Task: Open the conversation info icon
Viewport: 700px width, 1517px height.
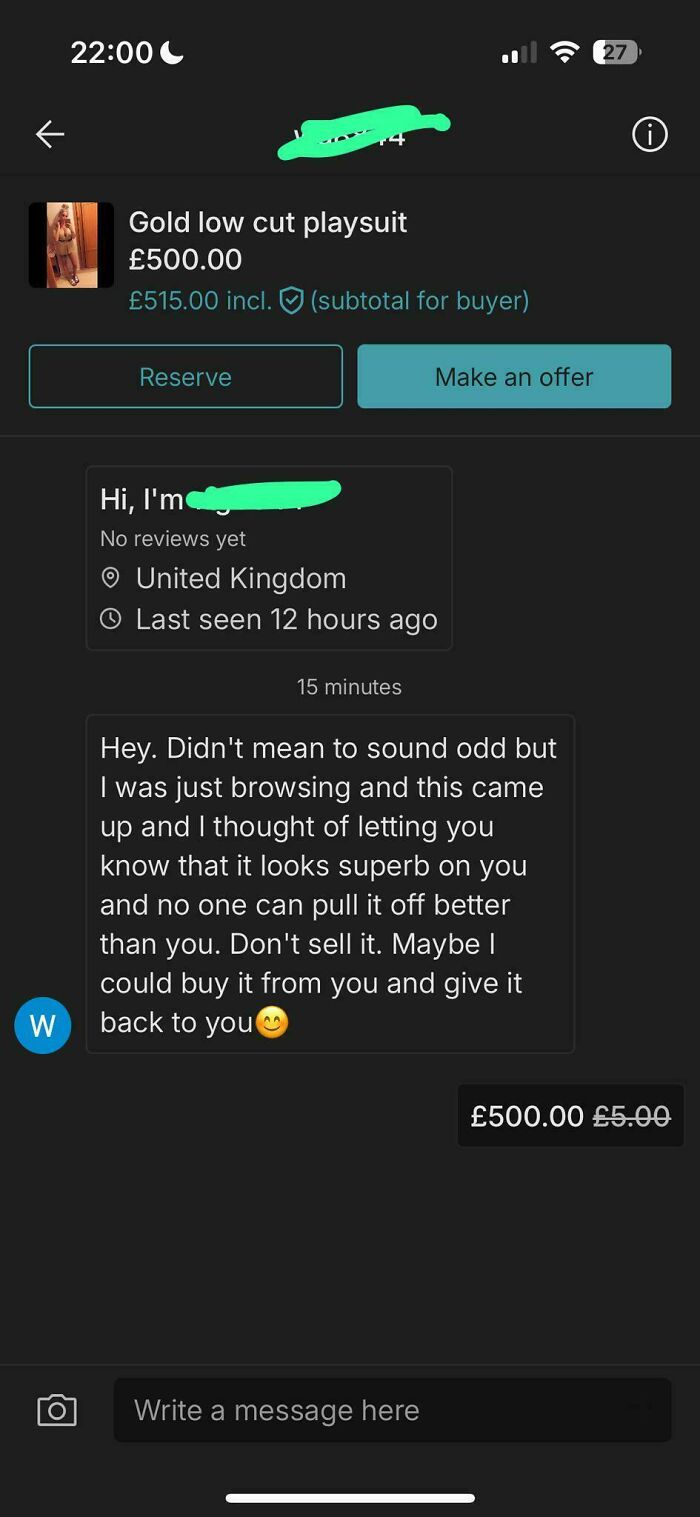Action: tap(650, 134)
